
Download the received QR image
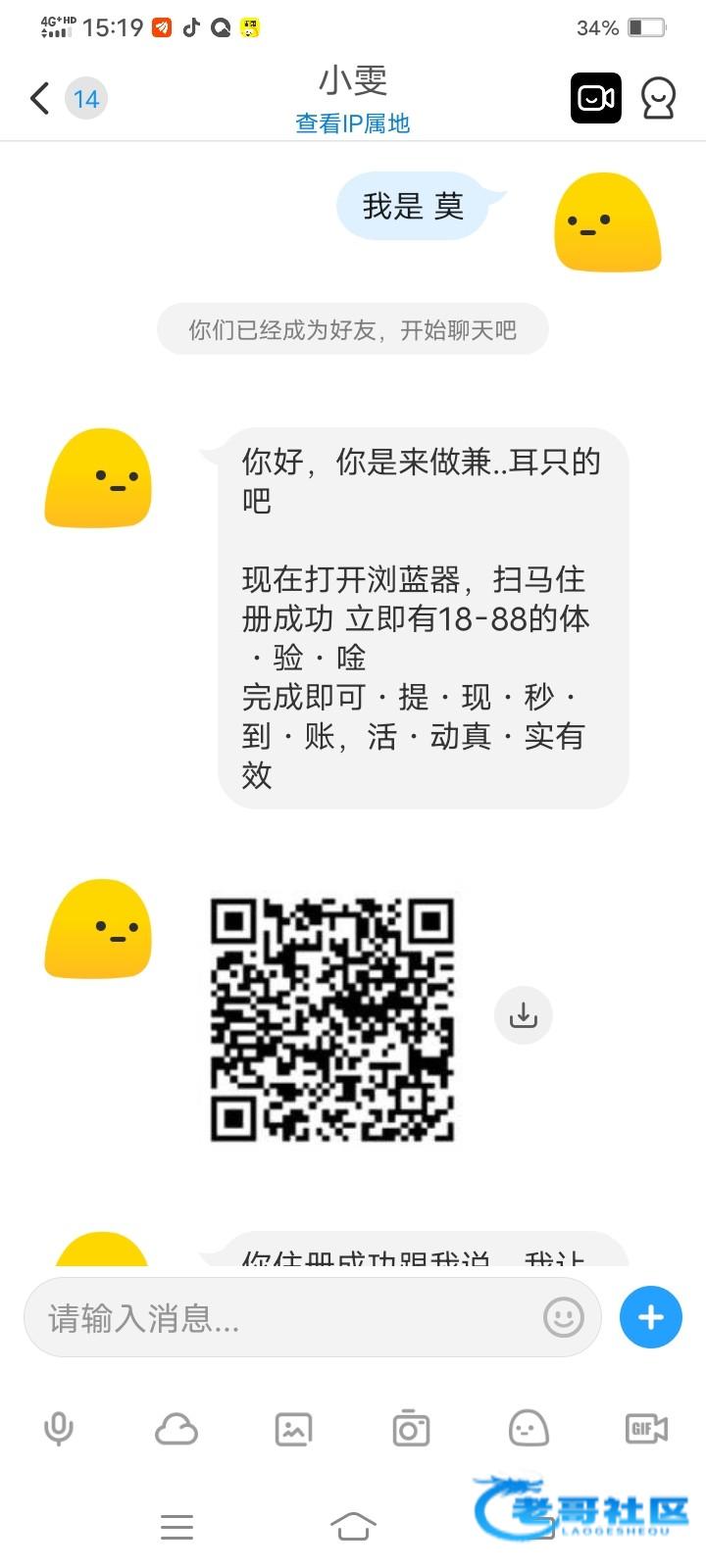click(x=524, y=1015)
